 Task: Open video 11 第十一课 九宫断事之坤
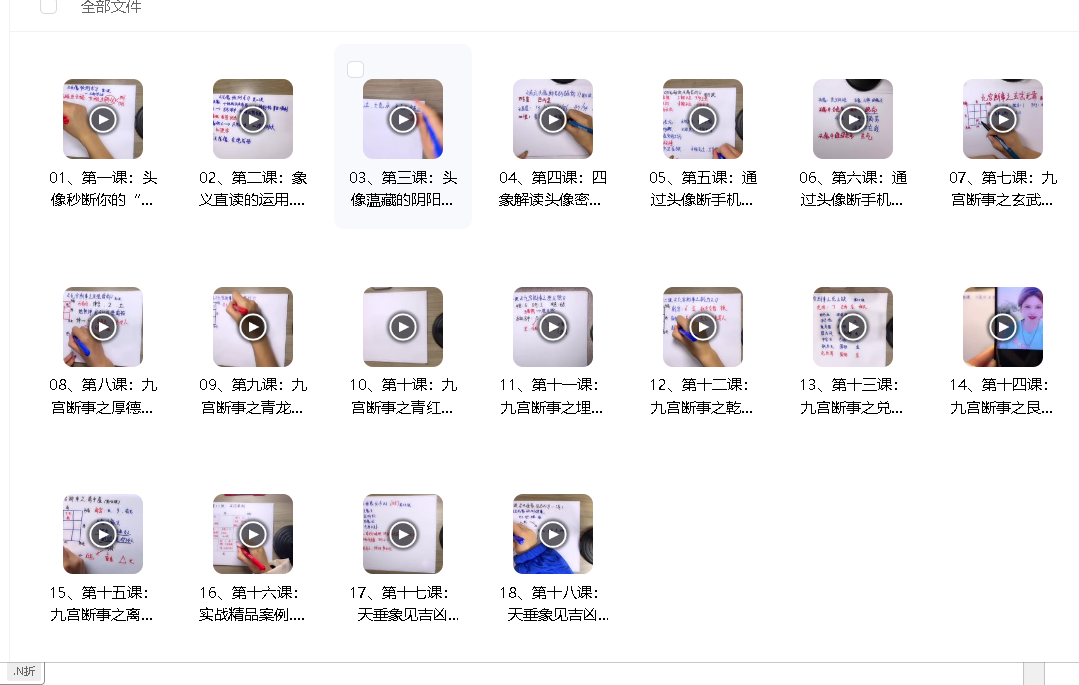click(x=553, y=327)
